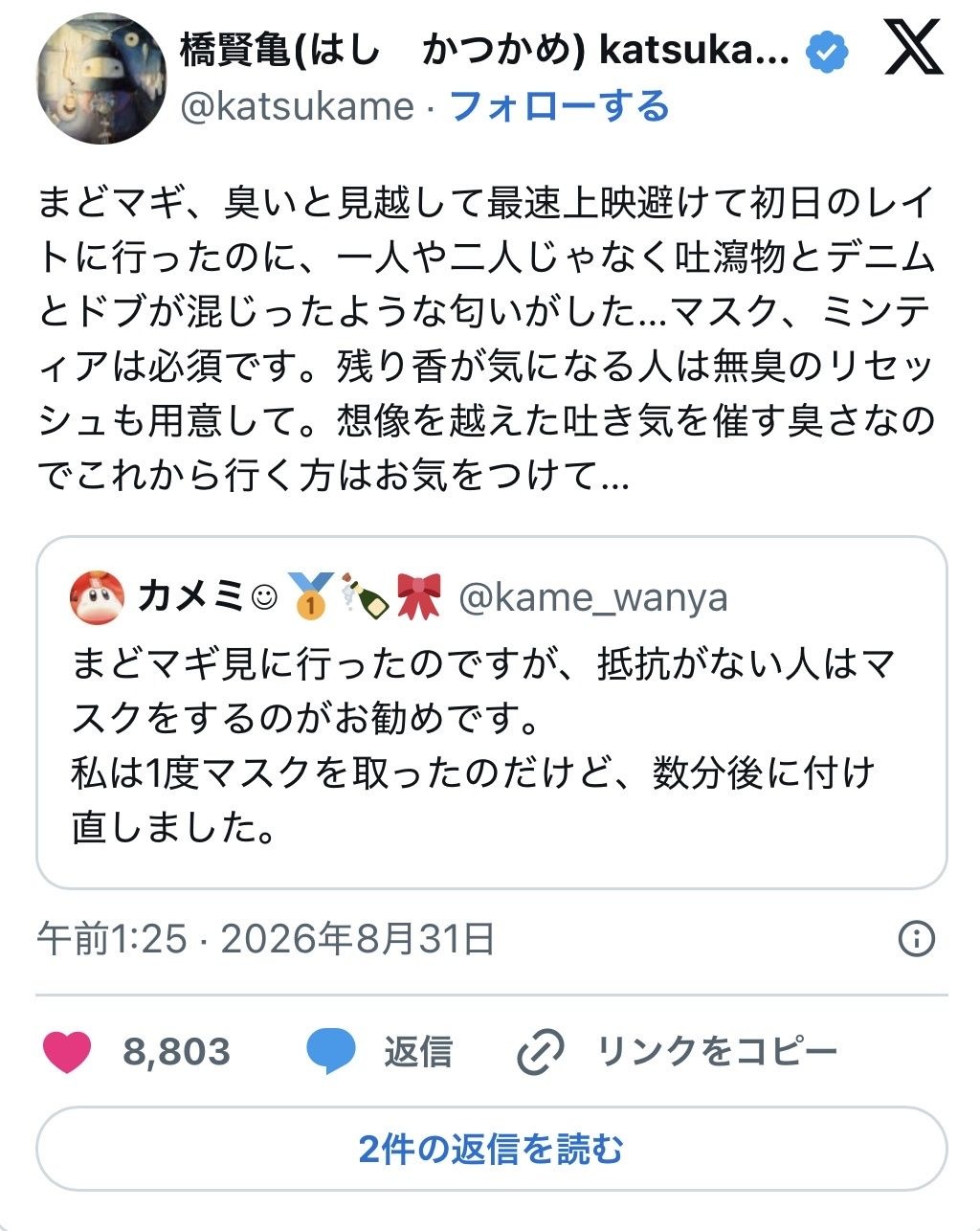This screenshot has height=1231, width=980.
Task: Open the X logo link
Action: [x=914, y=49]
